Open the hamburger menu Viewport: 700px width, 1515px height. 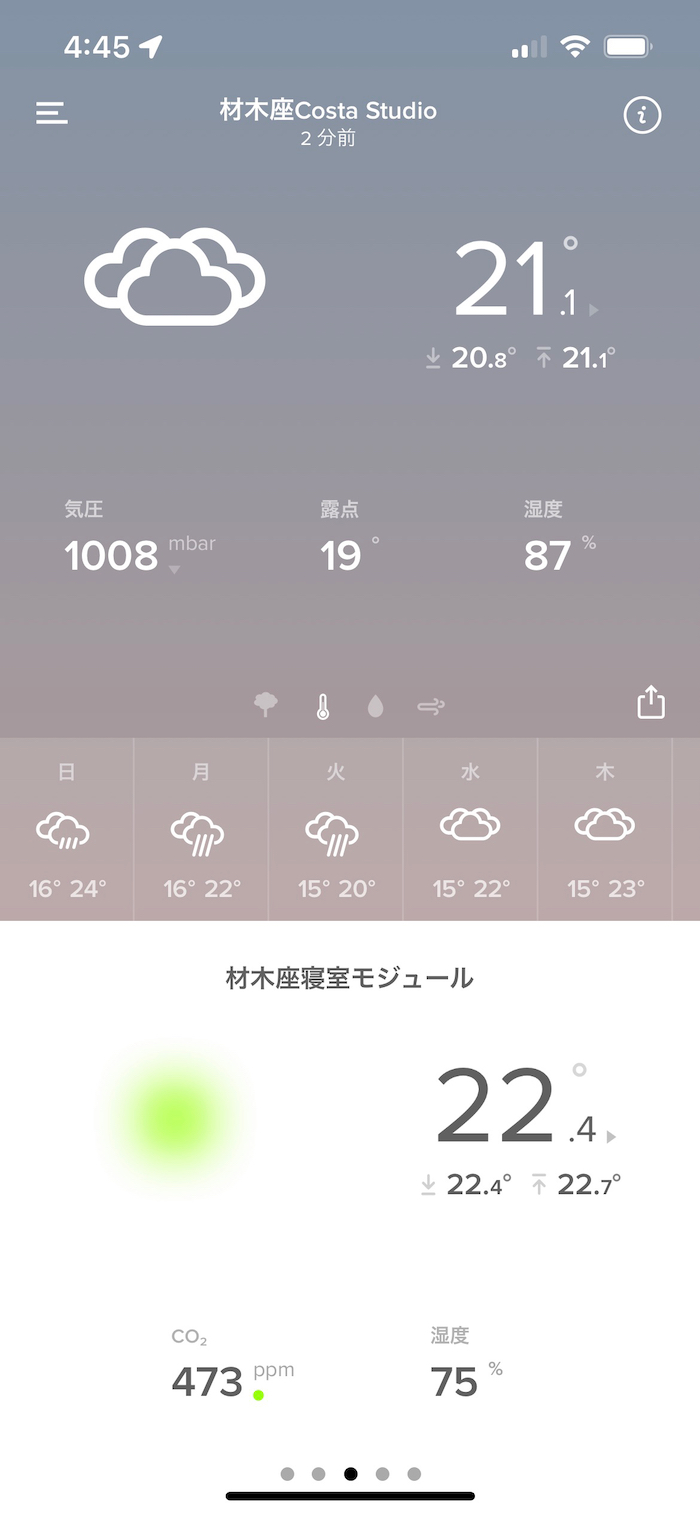52,113
